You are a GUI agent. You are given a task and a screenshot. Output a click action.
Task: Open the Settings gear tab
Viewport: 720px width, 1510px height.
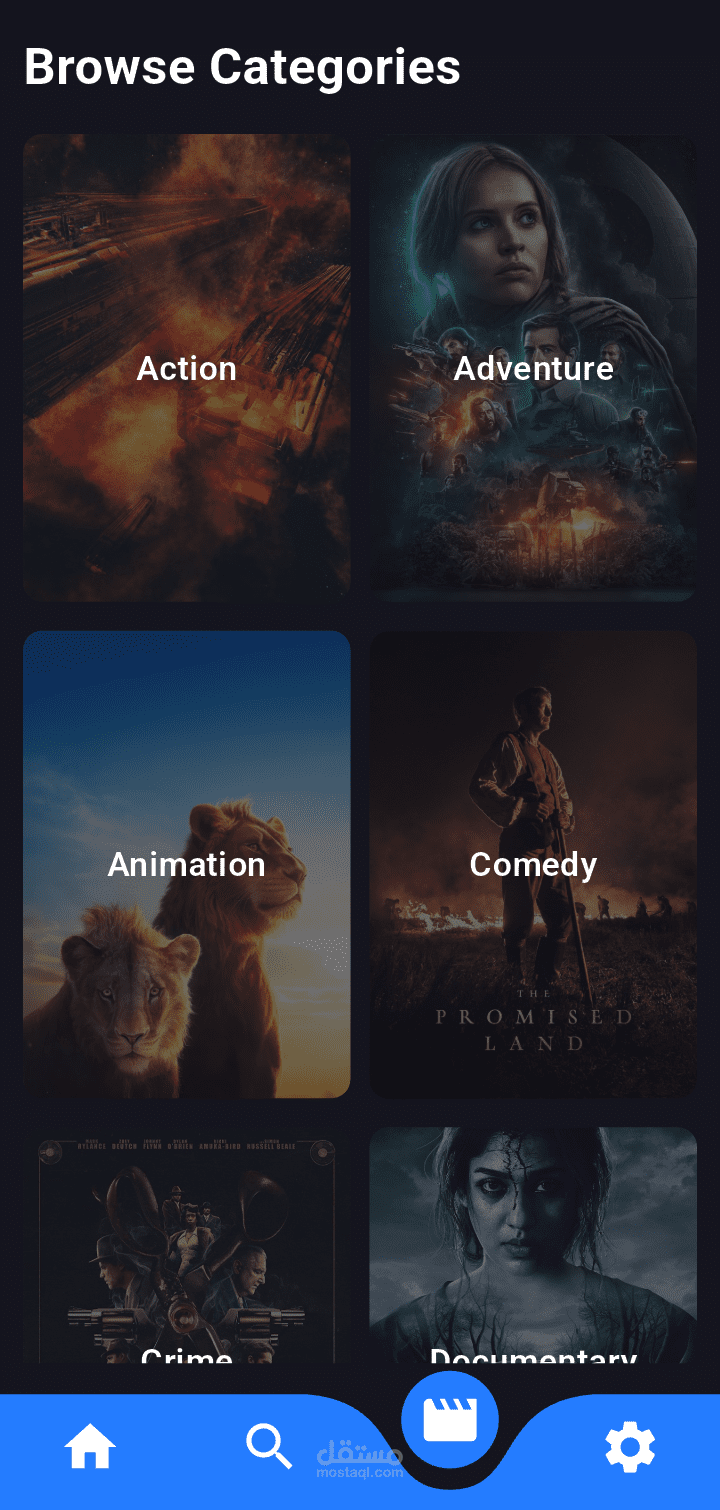click(x=630, y=1447)
